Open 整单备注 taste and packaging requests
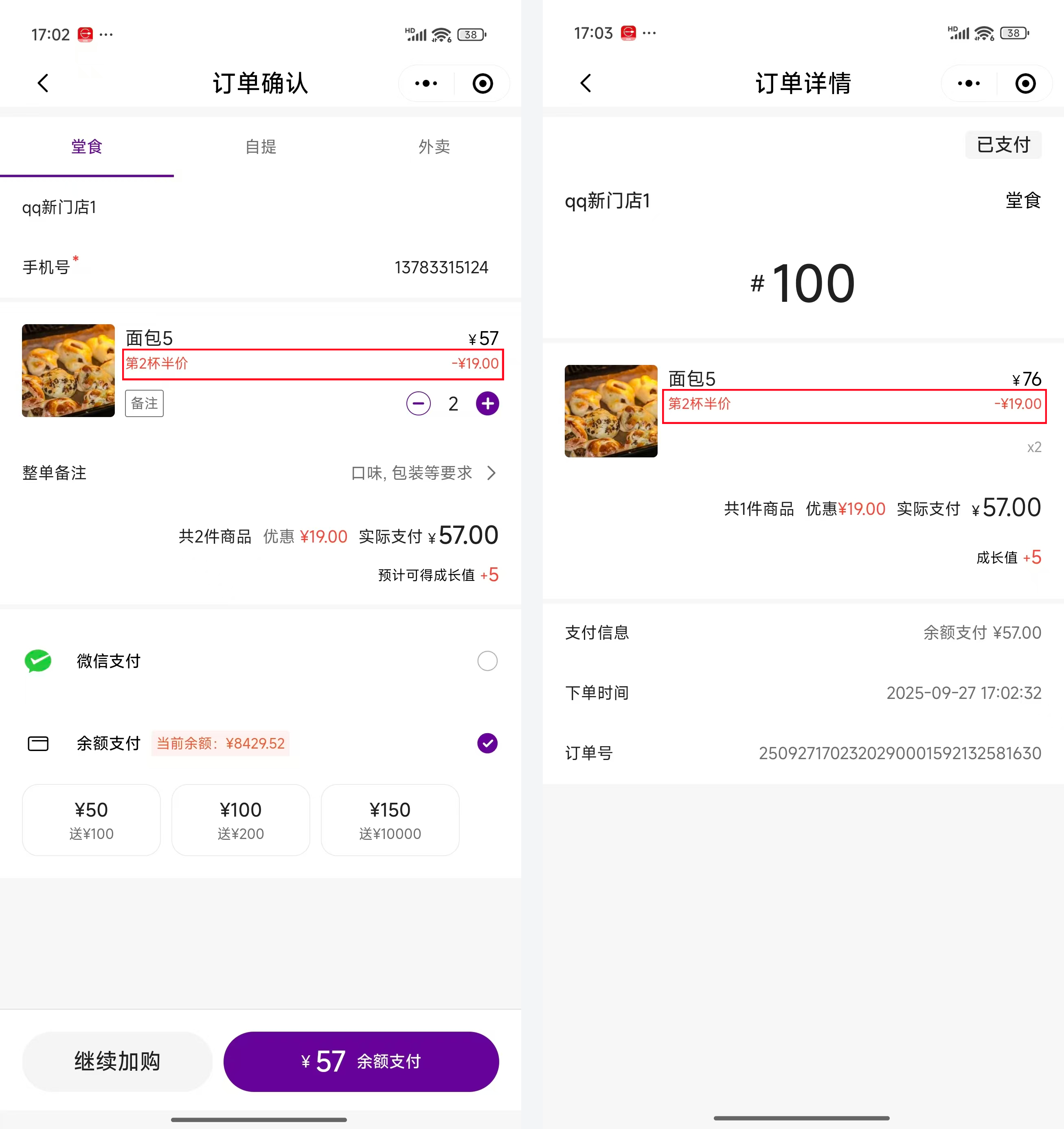This screenshot has height=1129, width=1064. point(423,472)
